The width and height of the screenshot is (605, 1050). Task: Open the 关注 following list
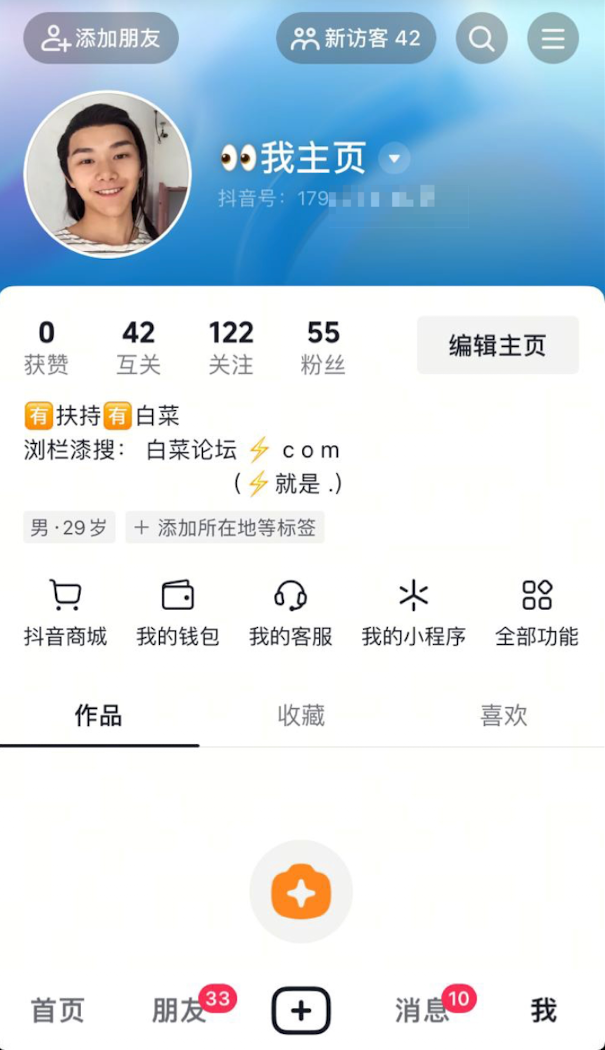231,347
